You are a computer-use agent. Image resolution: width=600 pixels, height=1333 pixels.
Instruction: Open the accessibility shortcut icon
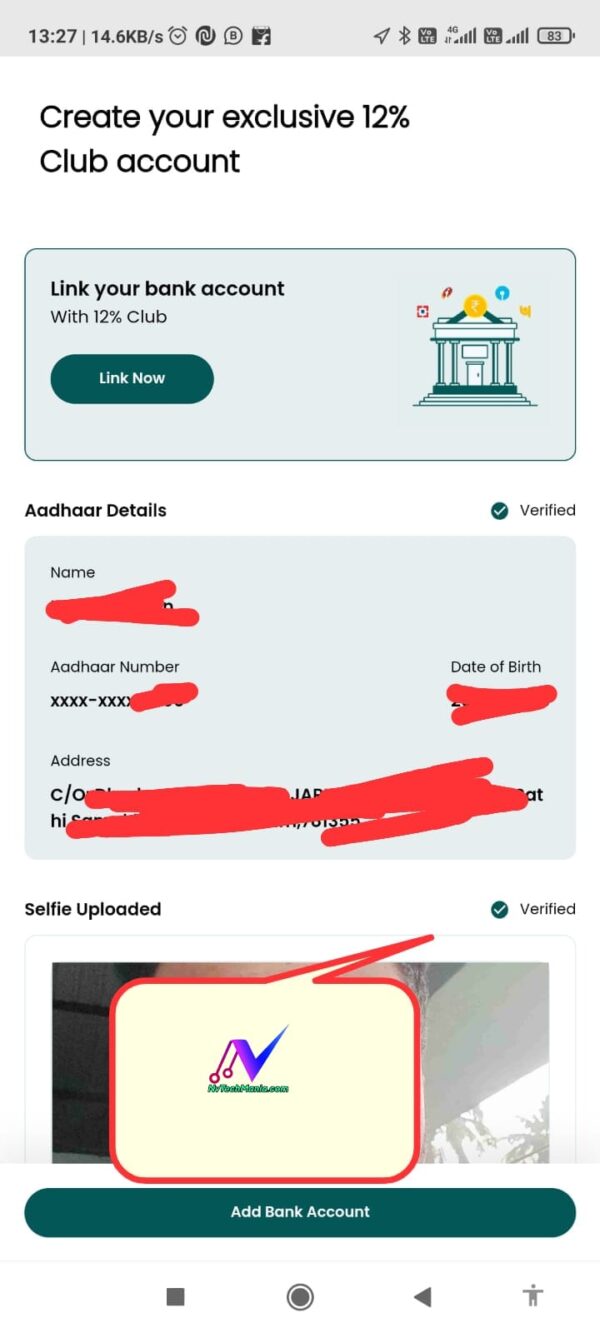click(533, 1296)
